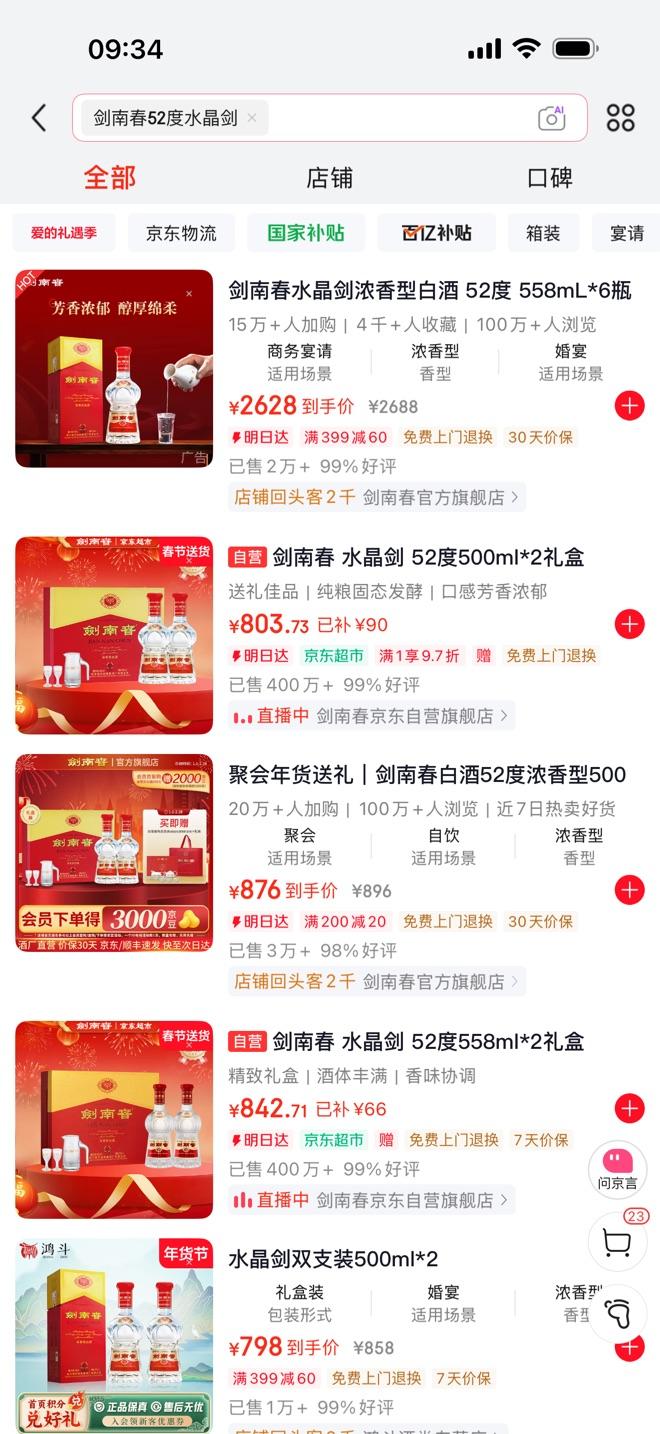Screen dimensions: 660x1434
Task: Switch to the 店铺 tab
Action: 329,178
